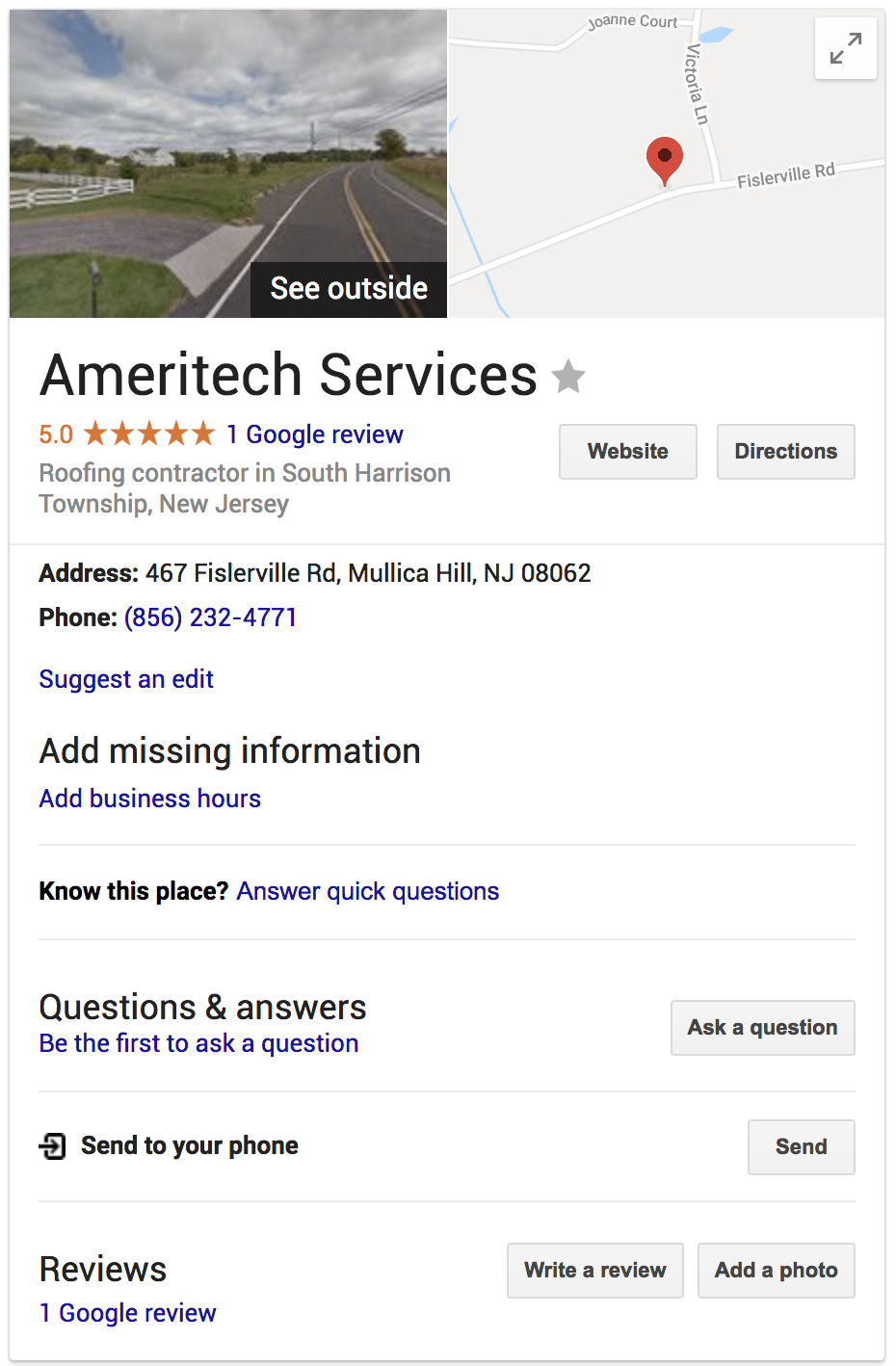Expand the map to full view
This screenshot has height=1366, width=896.
[x=845, y=48]
